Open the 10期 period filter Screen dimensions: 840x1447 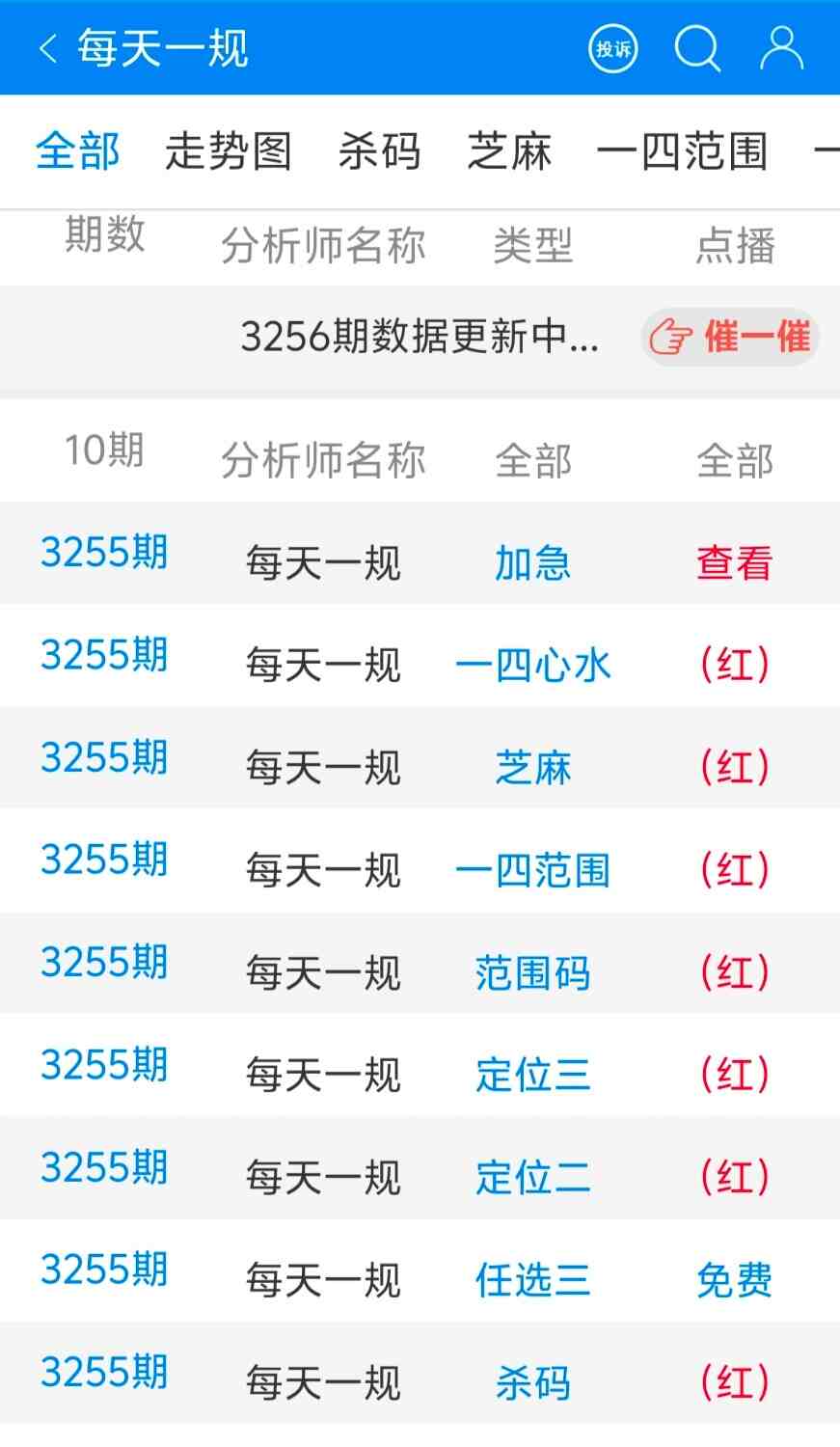pyautogui.click(x=104, y=451)
